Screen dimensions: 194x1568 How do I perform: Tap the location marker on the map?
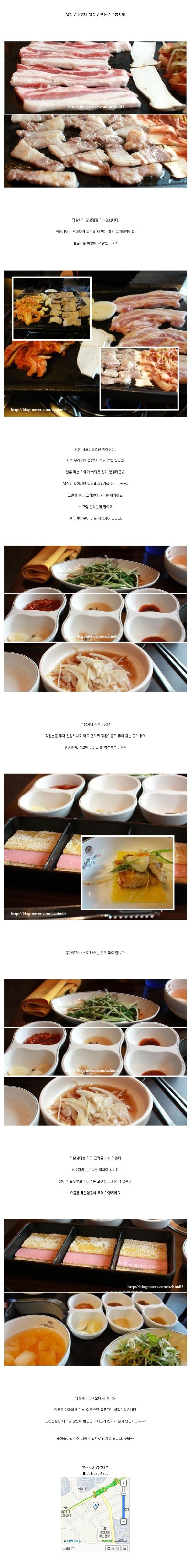tap(95, 1505)
